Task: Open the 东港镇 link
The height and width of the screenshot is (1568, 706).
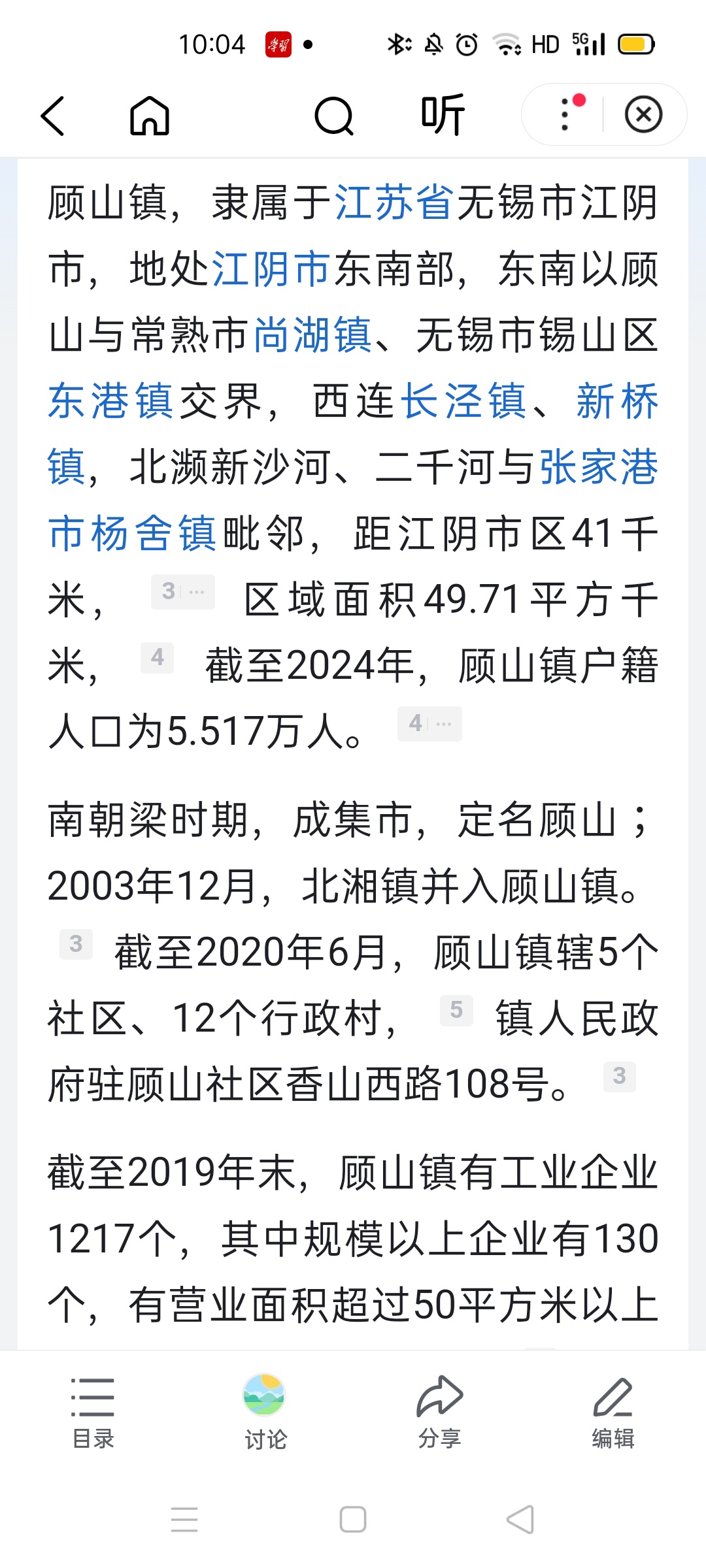Action: (x=110, y=400)
